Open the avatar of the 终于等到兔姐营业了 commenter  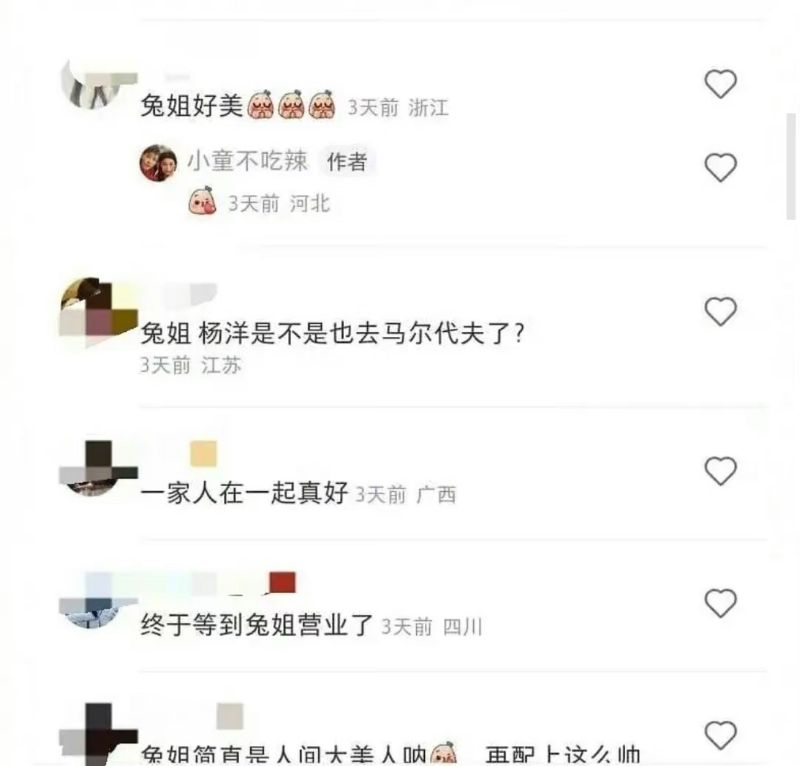click(x=98, y=600)
